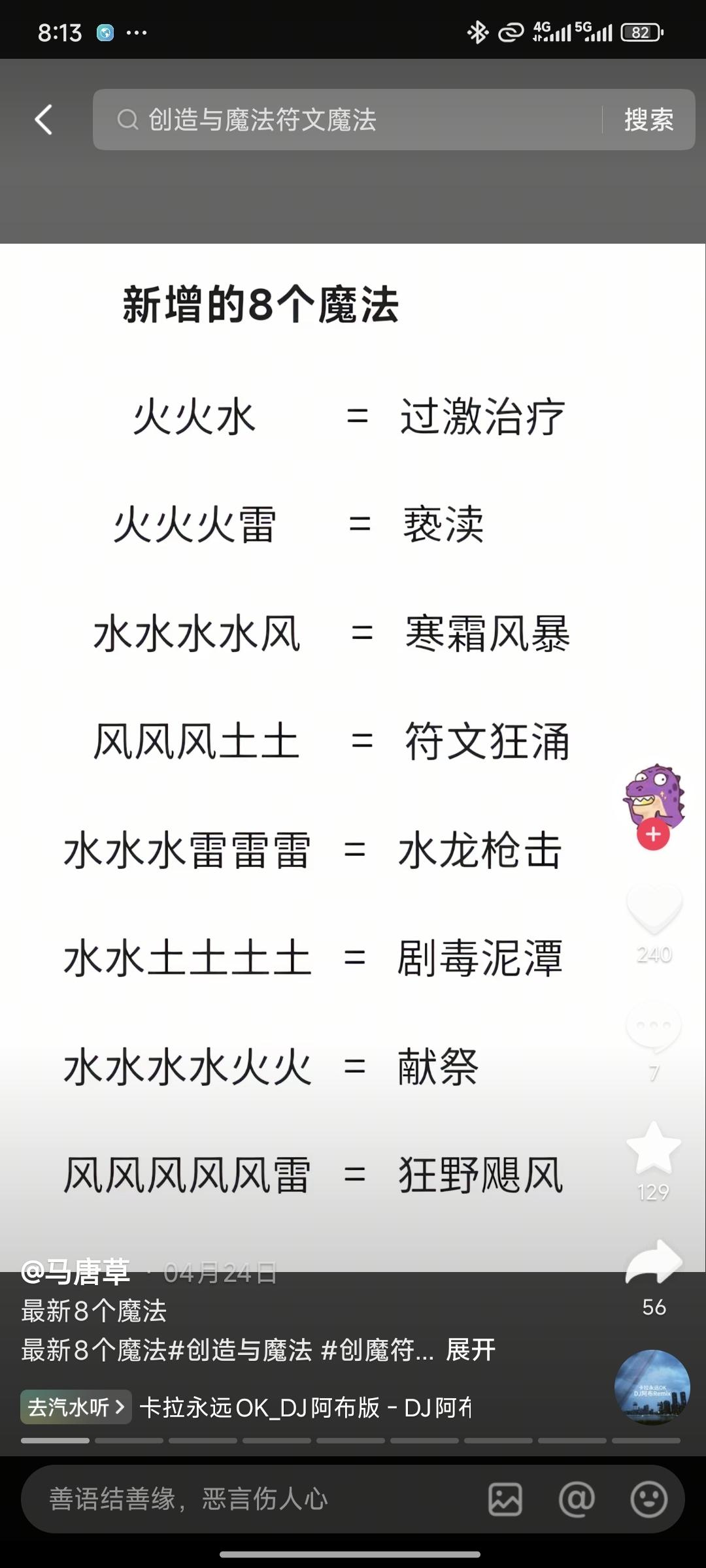Click the back arrow to exit search
Viewport: 706px width, 1568px height.
(43, 120)
